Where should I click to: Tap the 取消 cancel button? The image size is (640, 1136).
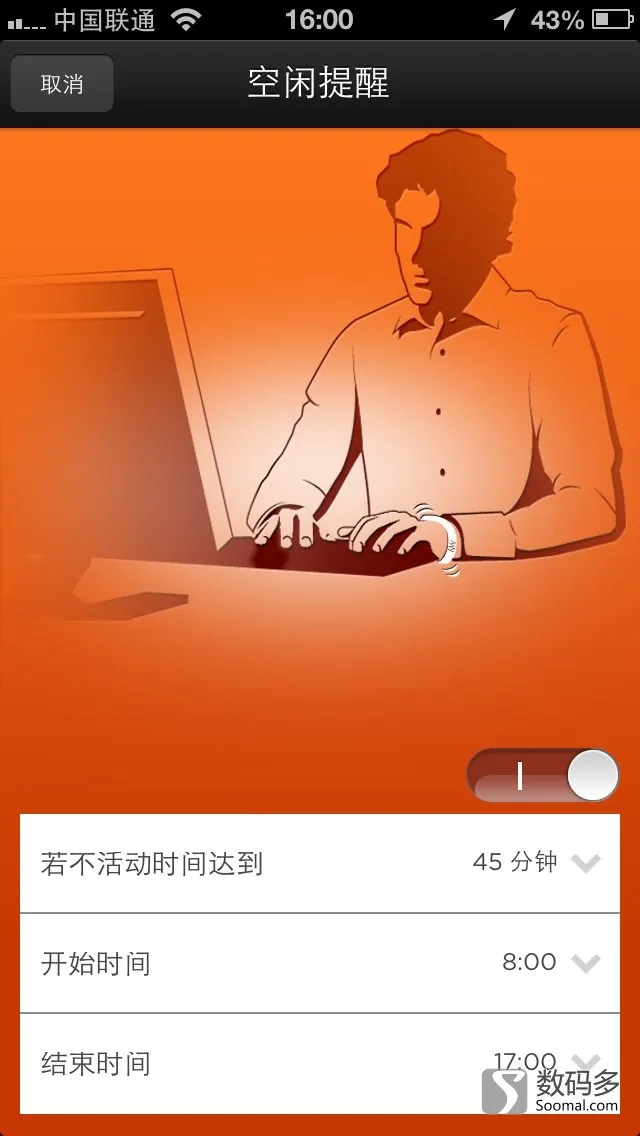tap(62, 84)
